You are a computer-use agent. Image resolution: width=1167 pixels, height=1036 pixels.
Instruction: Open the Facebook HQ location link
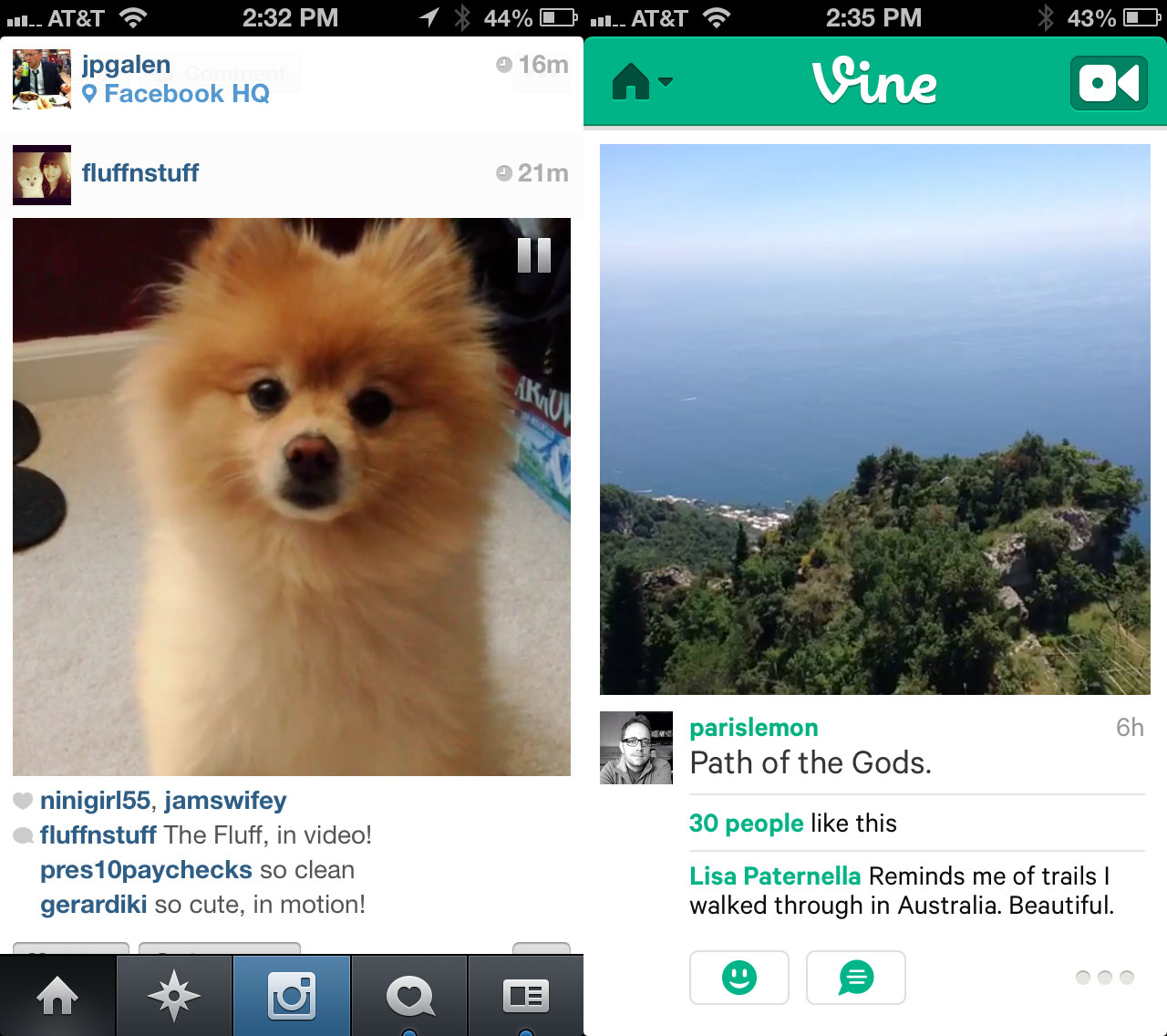[x=185, y=94]
